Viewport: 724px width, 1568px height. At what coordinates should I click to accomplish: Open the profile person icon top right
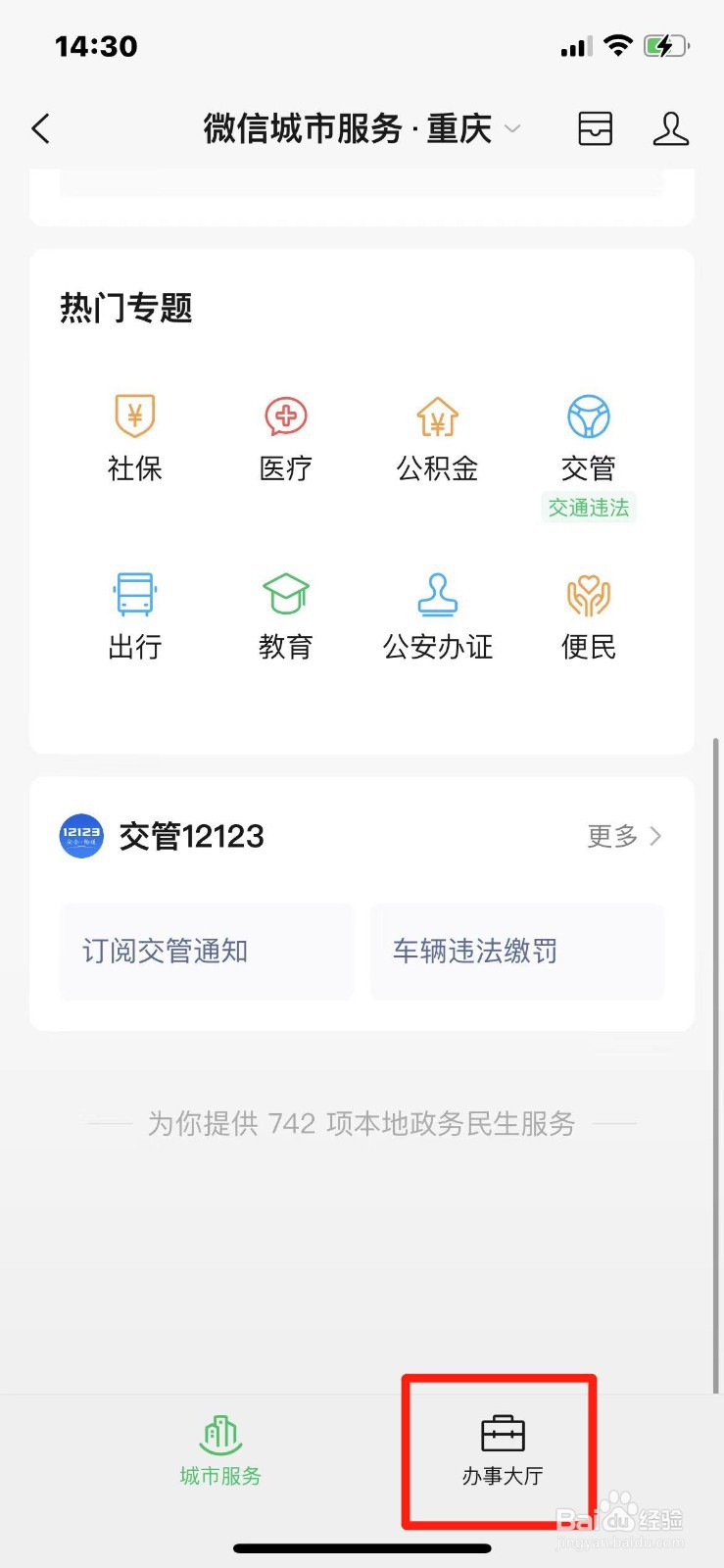(x=670, y=128)
